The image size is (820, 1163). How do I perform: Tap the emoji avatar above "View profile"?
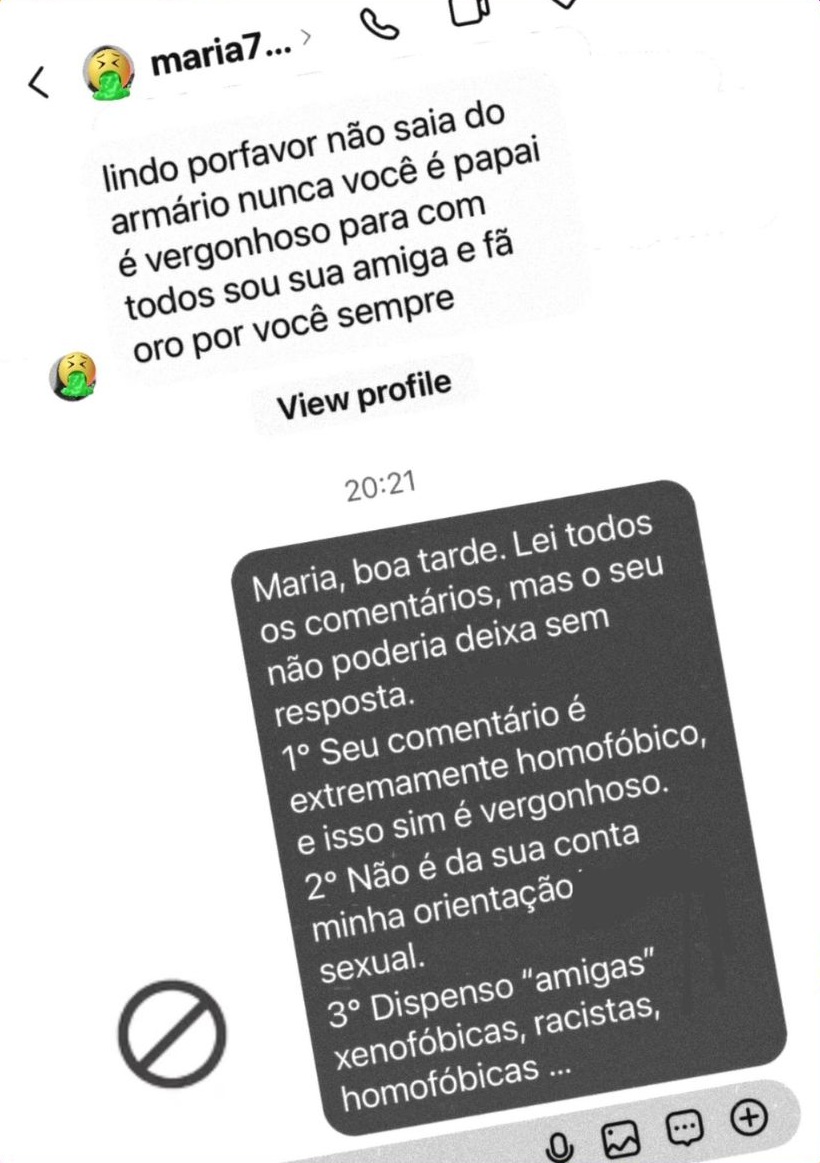click(x=76, y=377)
